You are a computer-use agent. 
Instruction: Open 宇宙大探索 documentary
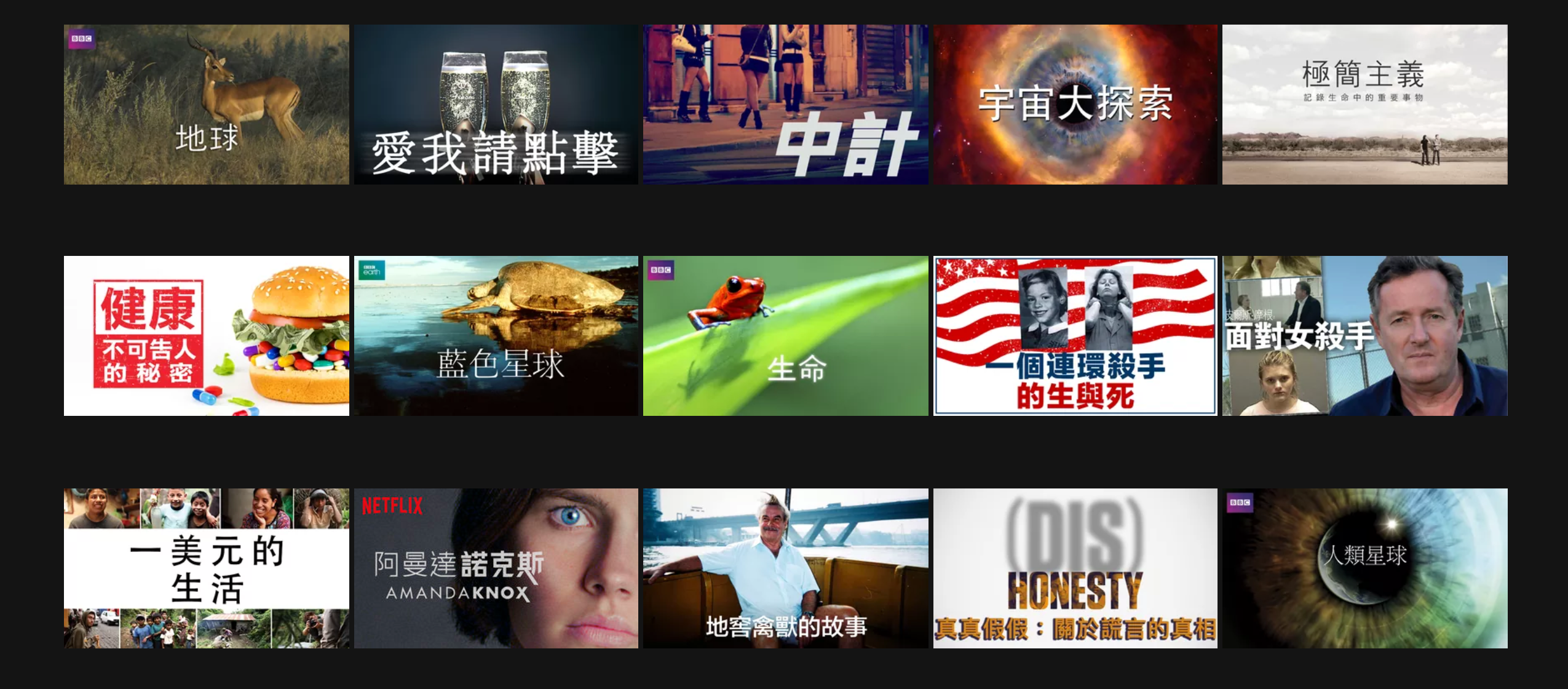(1075, 105)
